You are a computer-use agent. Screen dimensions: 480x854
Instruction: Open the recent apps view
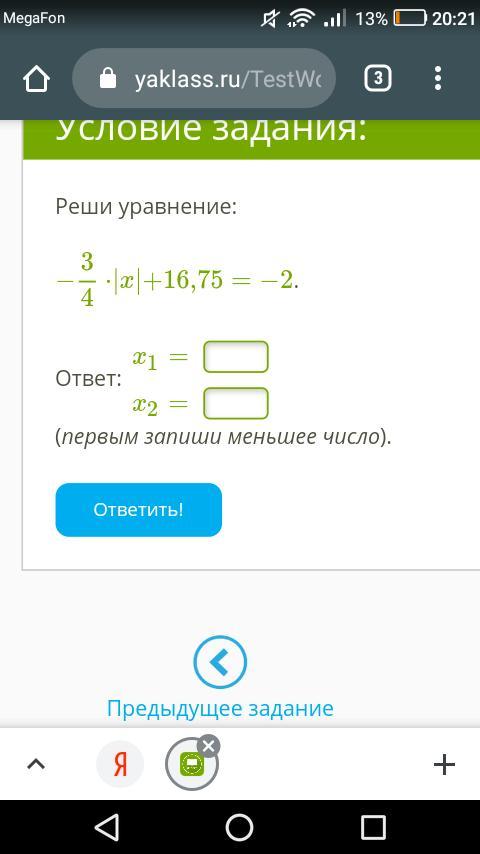(x=373, y=827)
